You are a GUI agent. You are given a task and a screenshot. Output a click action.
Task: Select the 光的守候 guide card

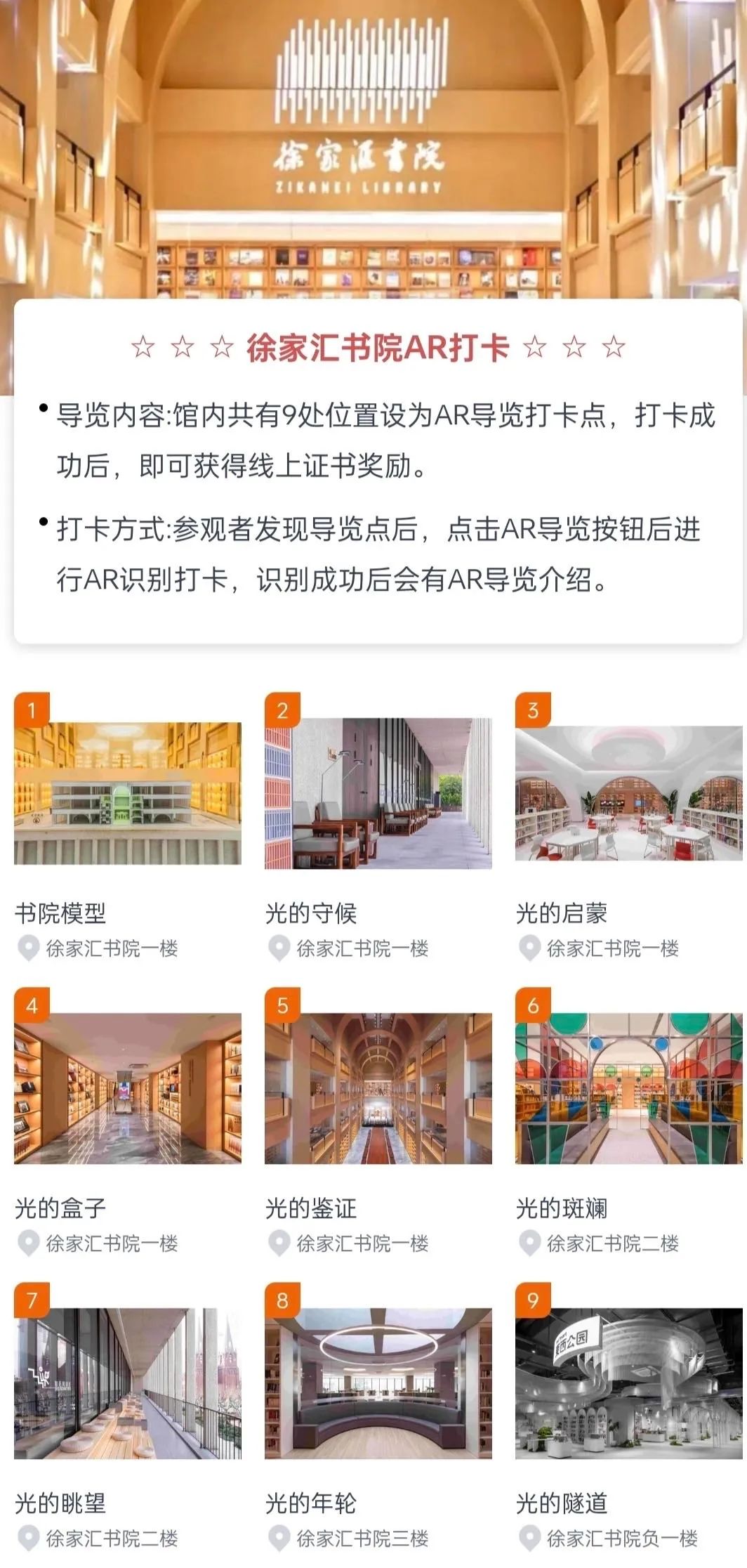pos(378,793)
